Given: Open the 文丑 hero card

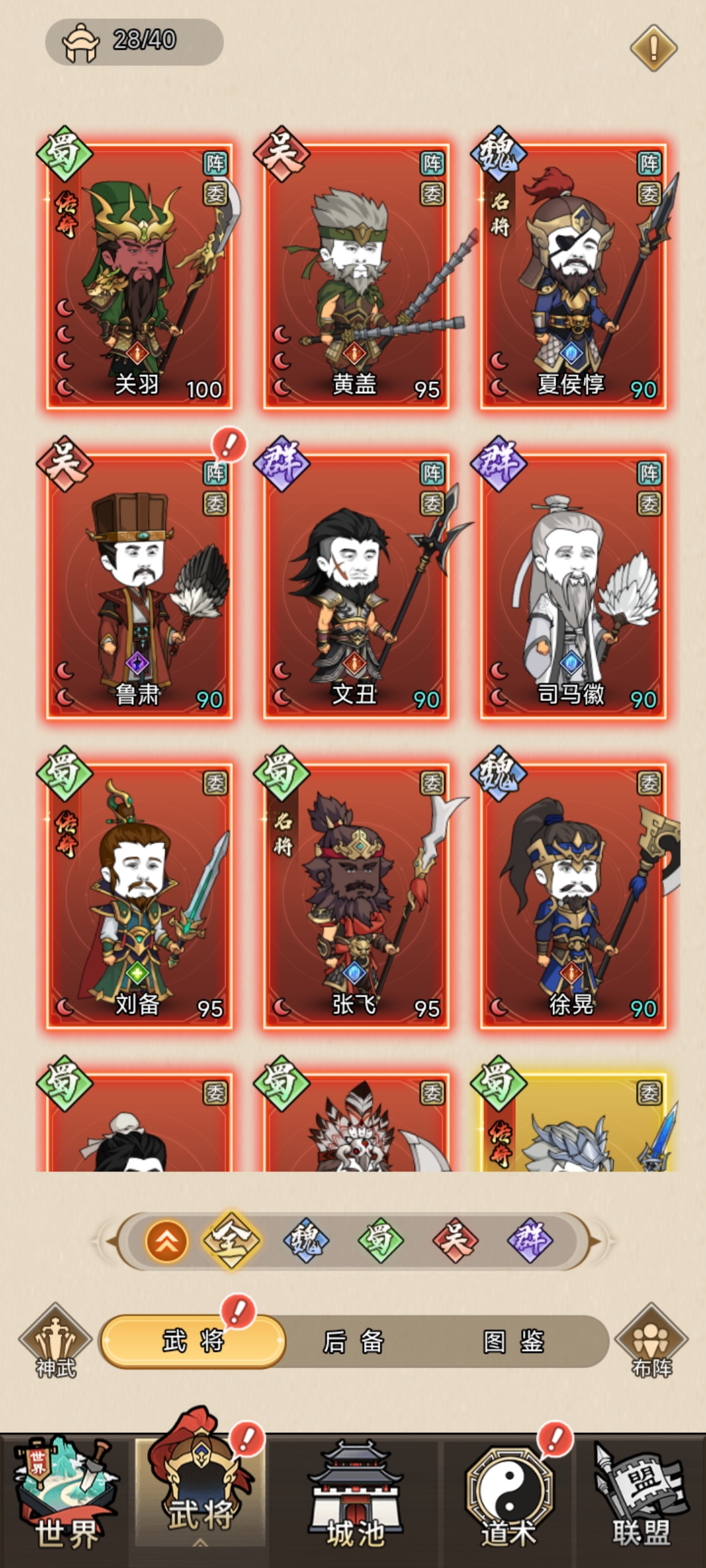Looking at the screenshot, I should point(356,585).
